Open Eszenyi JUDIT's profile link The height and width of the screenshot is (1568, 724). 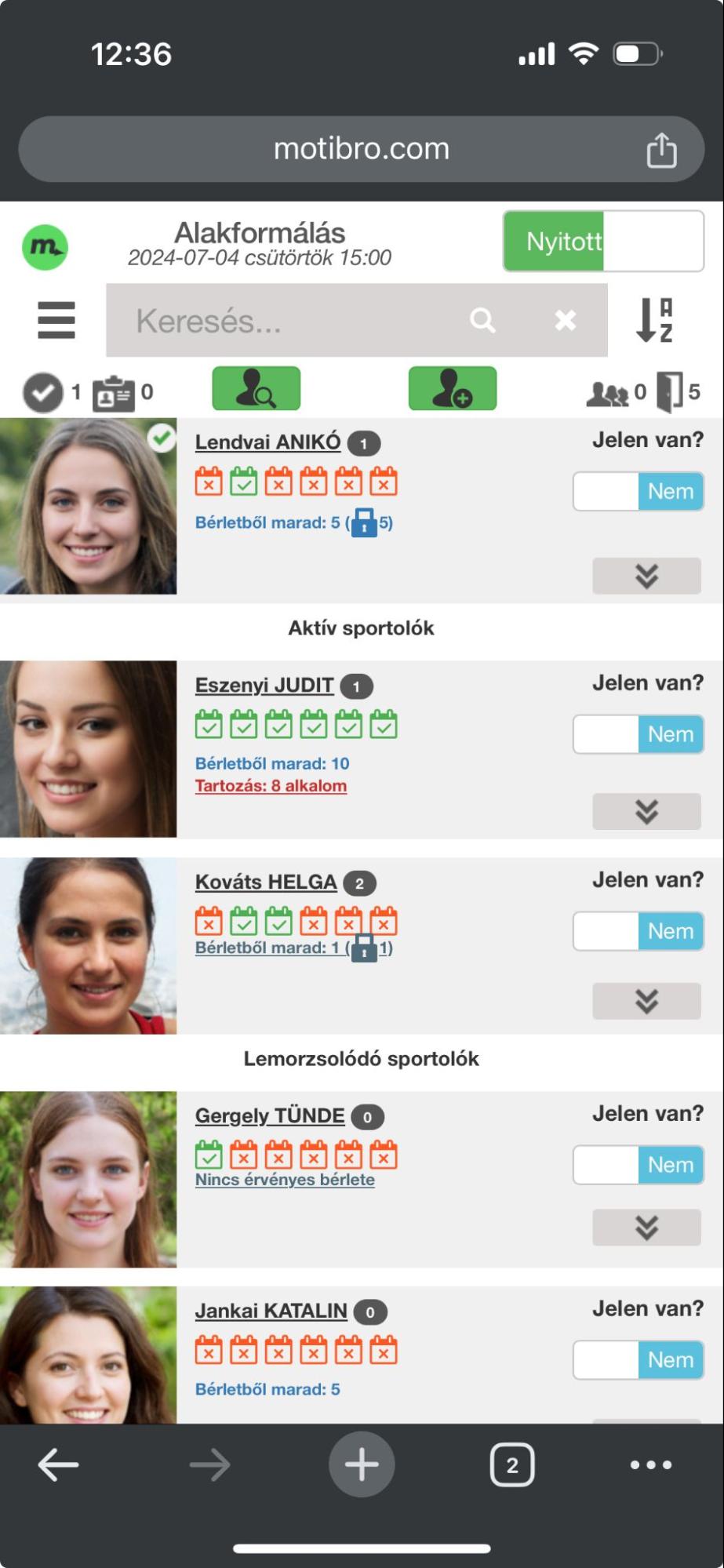pos(264,686)
